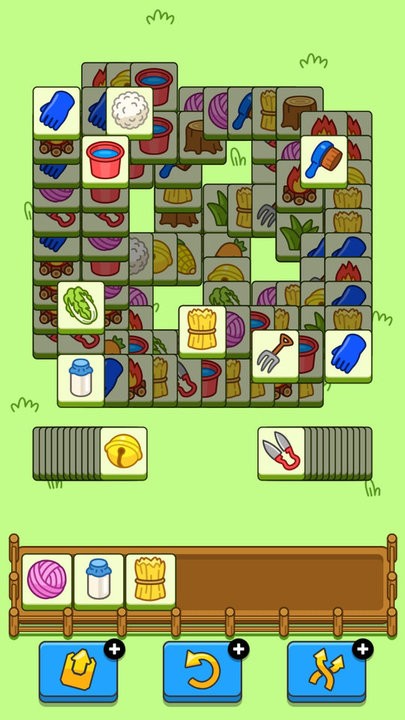Viewport: 405px width, 720px height.
Task: Pick the red water bucket tile
Action: (105, 162)
